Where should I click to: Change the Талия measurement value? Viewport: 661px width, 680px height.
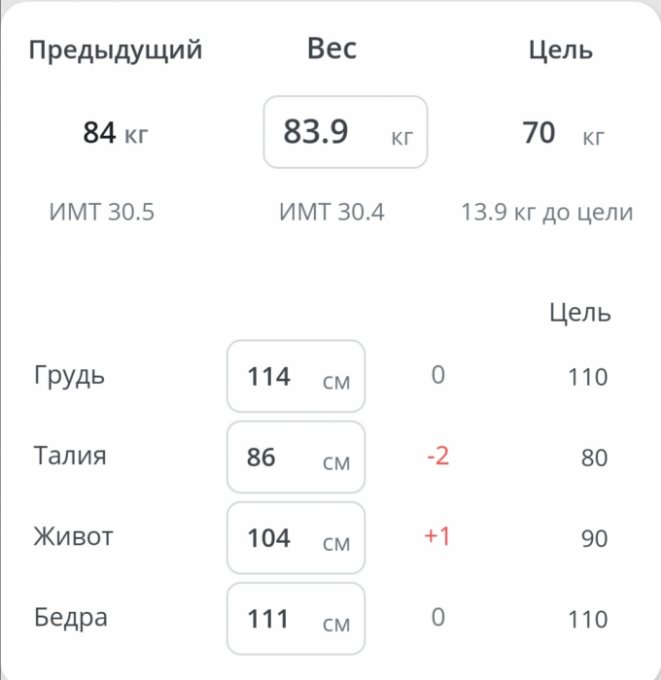click(x=295, y=458)
